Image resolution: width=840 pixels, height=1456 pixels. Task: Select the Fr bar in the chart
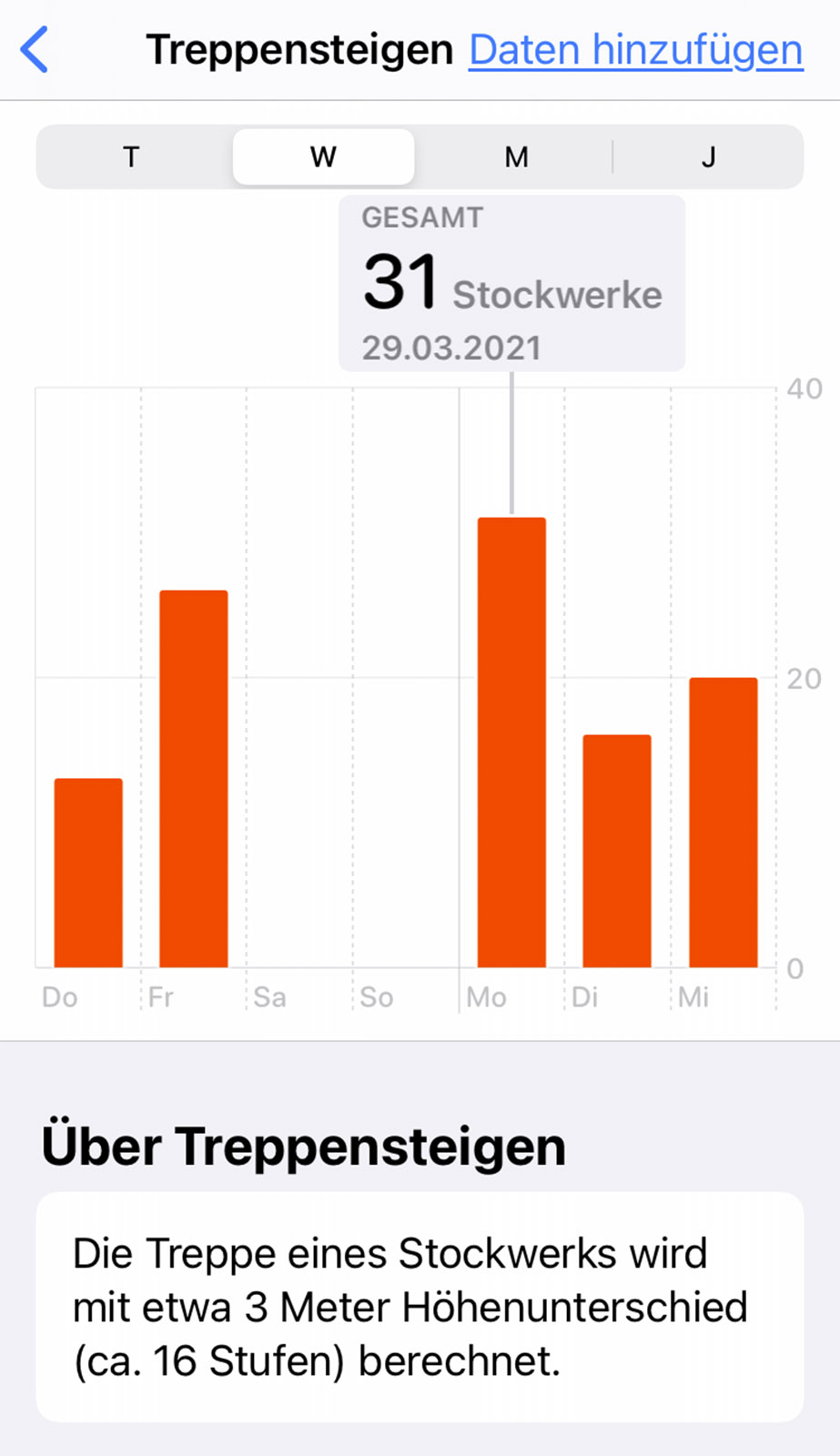tap(194, 778)
